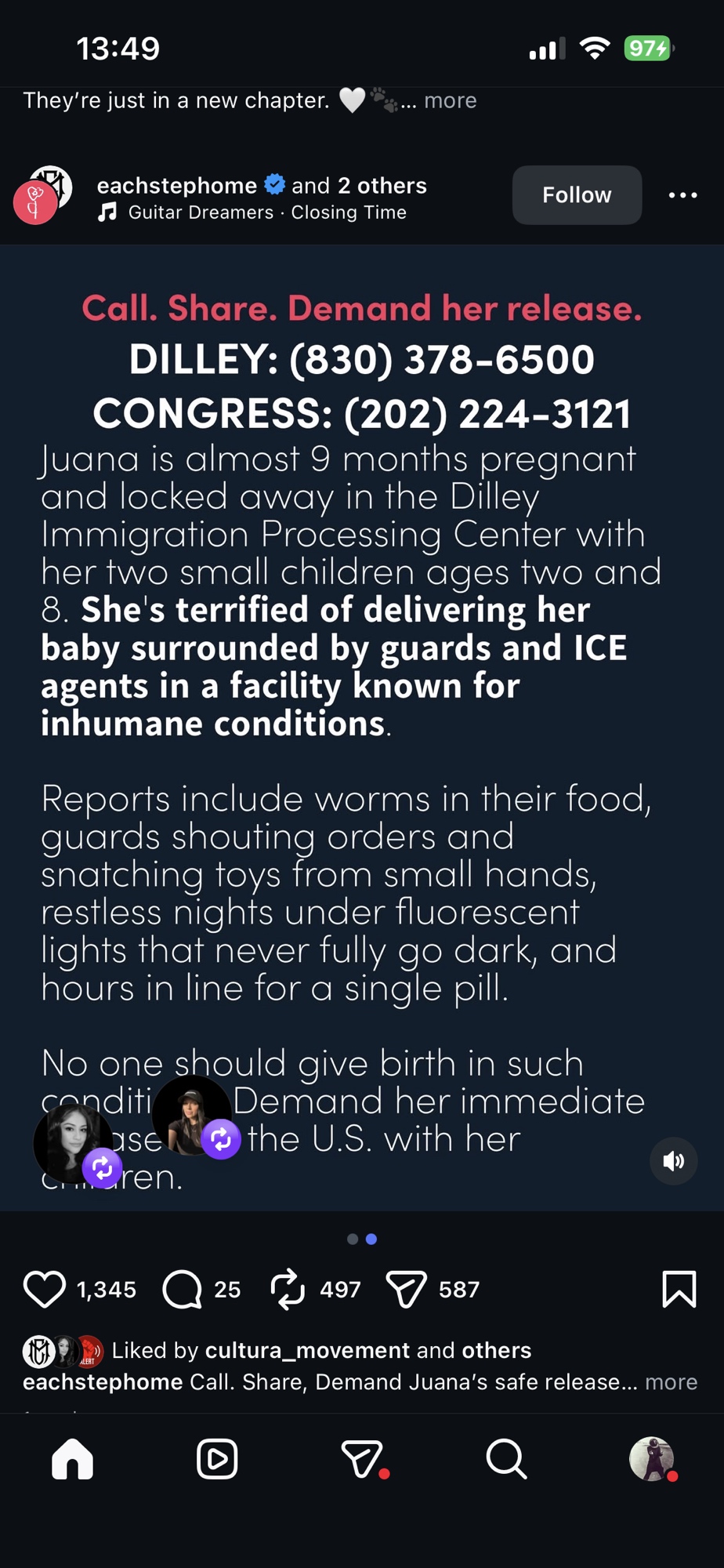The width and height of the screenshot is (724, 1568).
Task: Open the reposter's profile with cap
Action: [x=190, y=1115]
